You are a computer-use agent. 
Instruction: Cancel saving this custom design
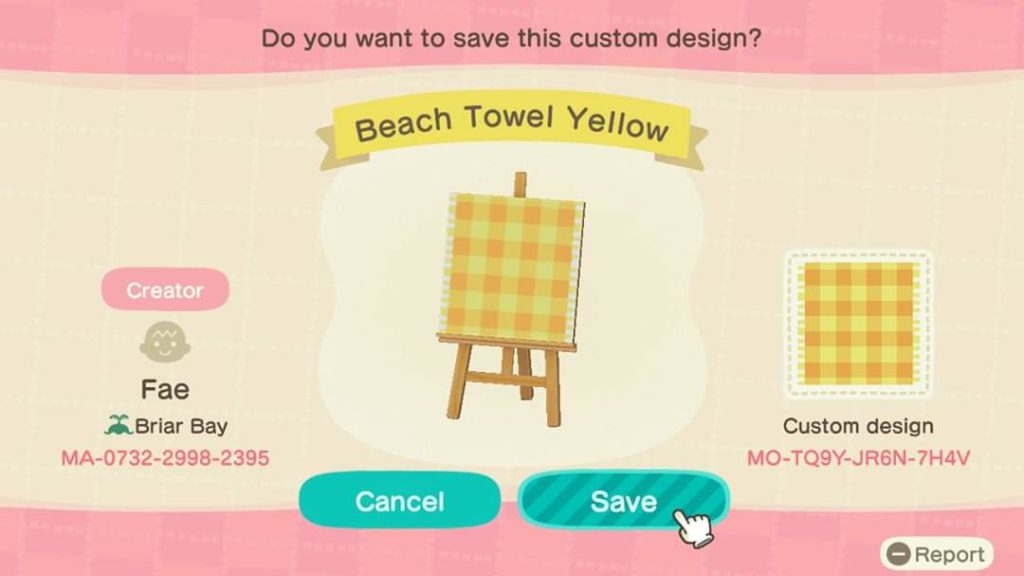(399, 500)
